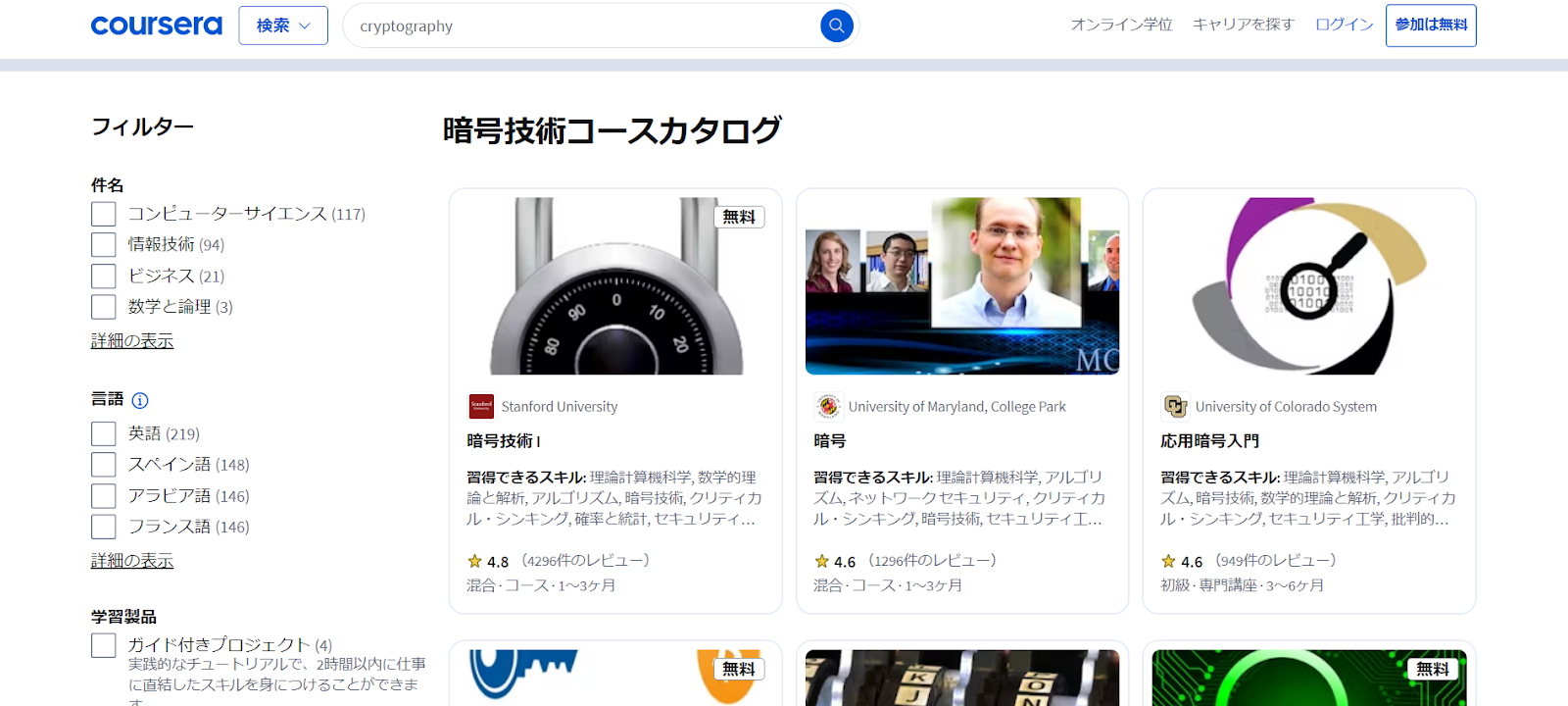Open the 応用暗号入門 course card
The height and width of the screenshot is (706, 1568).
[x=1209, y=441]
